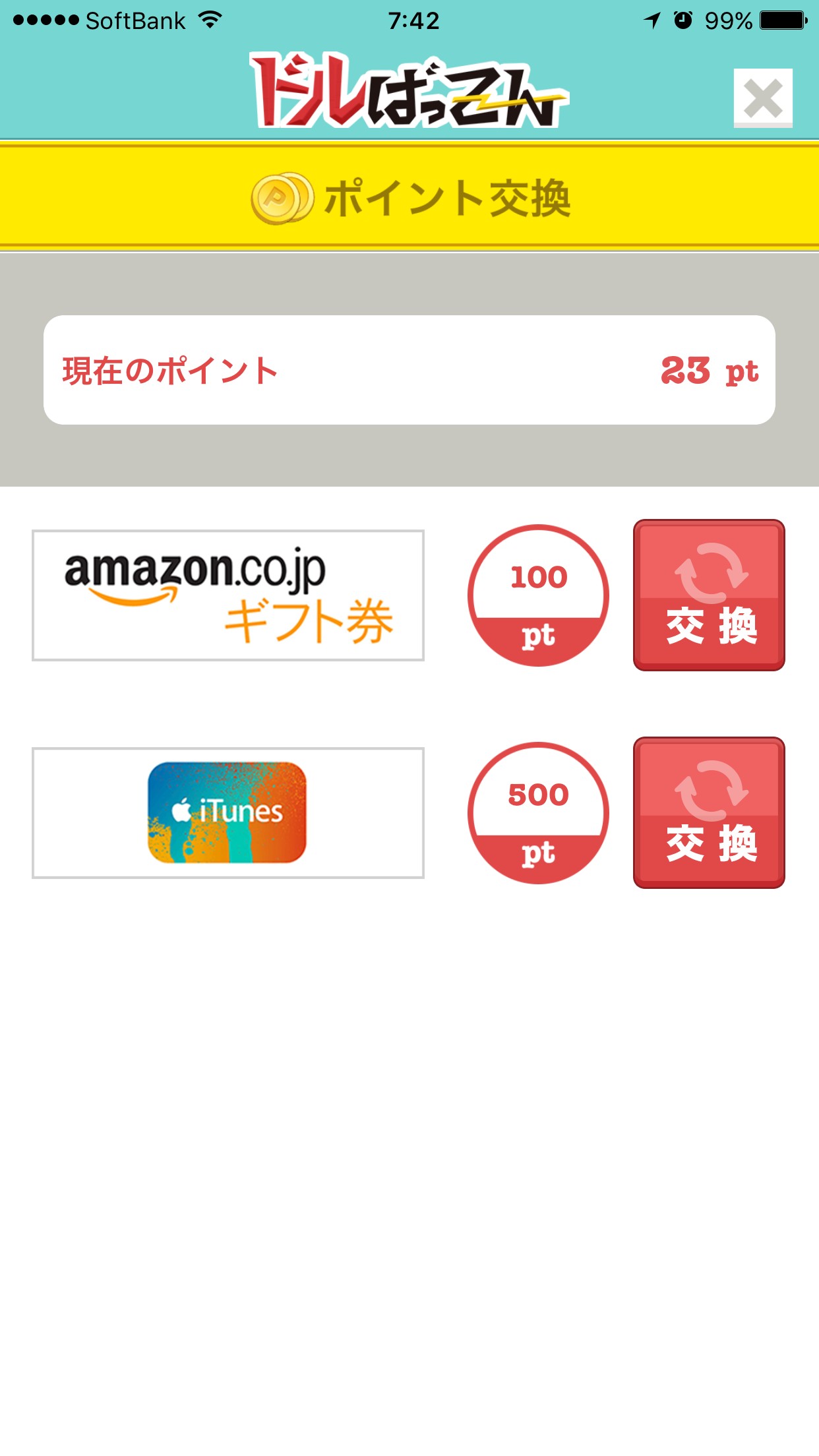The width and height of the screenshot is (819, 1456).
Task: Close the point exchange screen
Action: tap(762, 98)
